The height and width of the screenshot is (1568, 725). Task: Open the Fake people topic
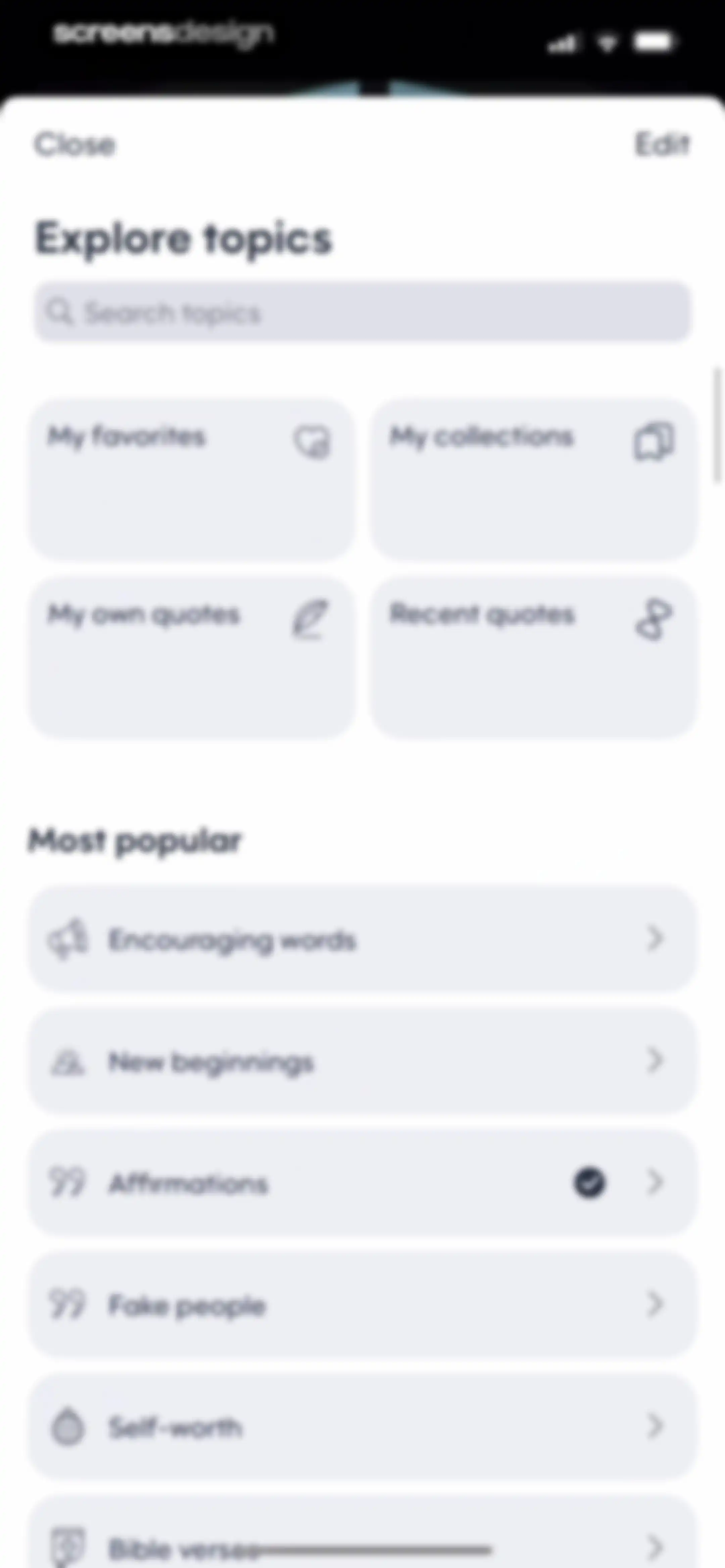point(362,1304)
